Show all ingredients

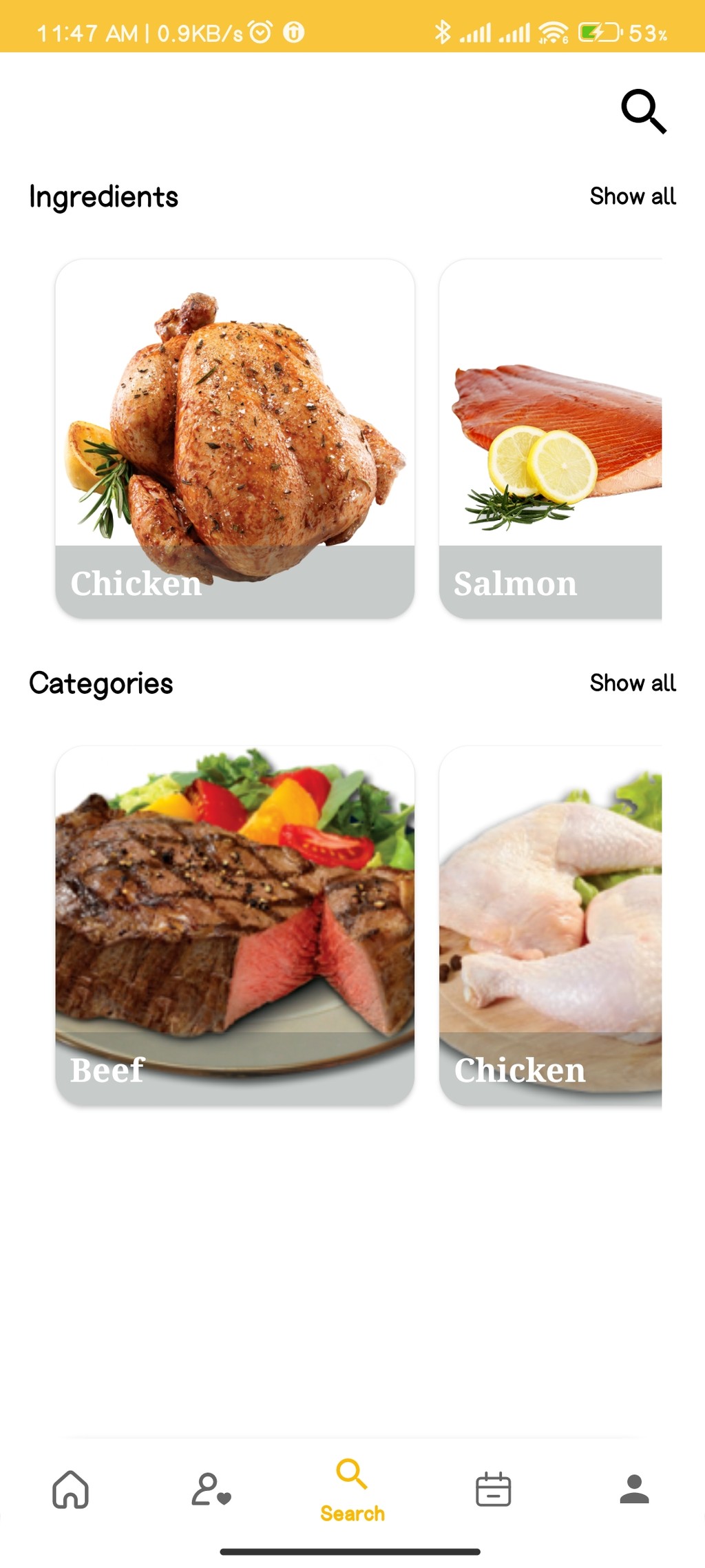click(633, 196)
